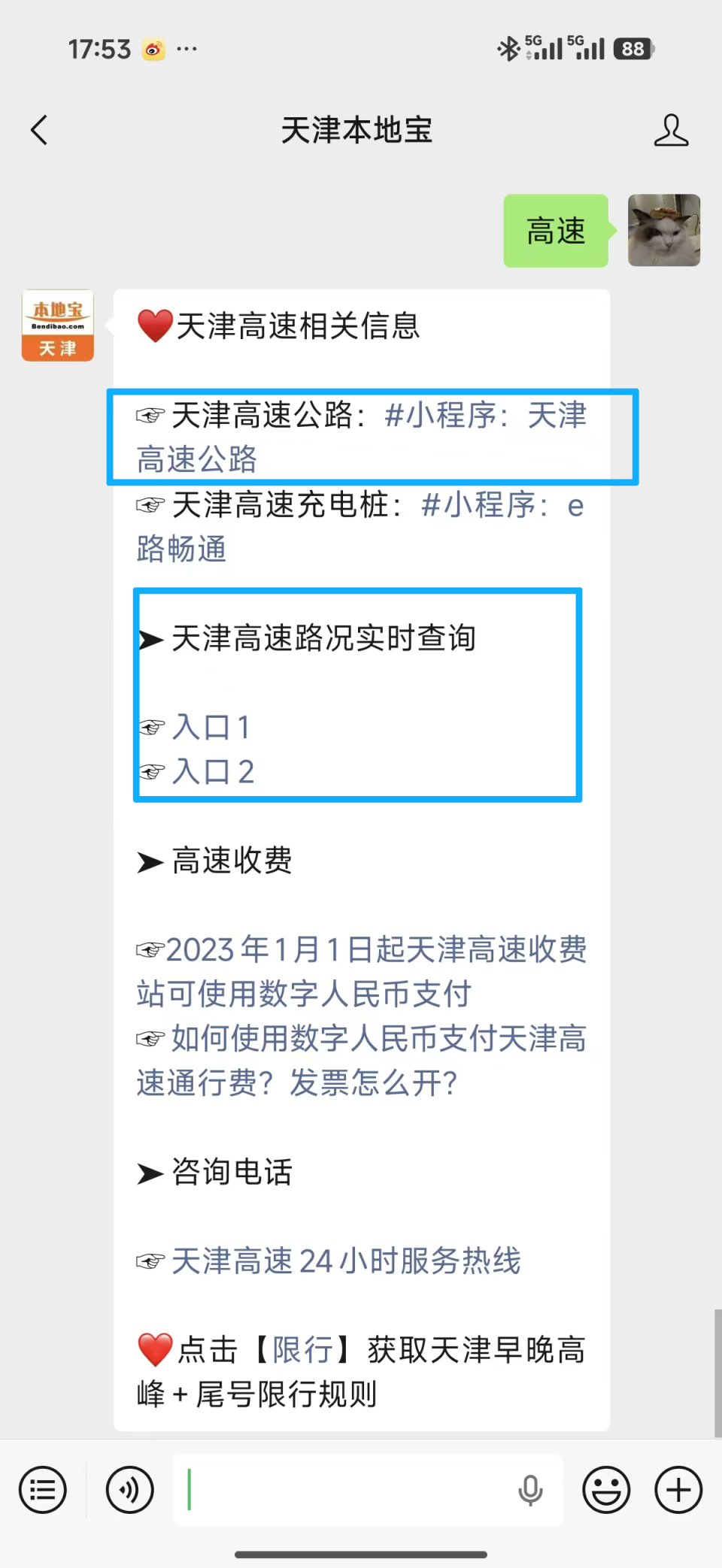Screen dimensions: 722x1568
Task: Tap the 本地宝天津 account avatar
Action: pos(56,325)
